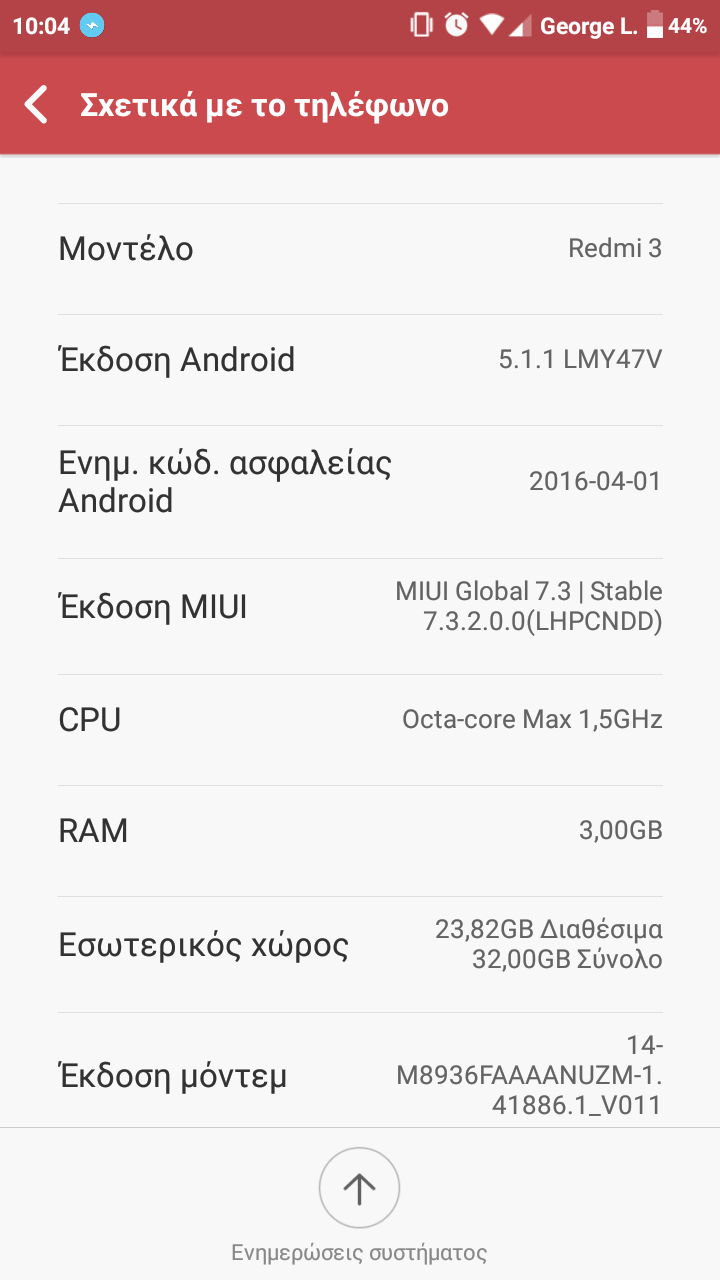Select the RAM row
Image resolution: width=720 pixels, height=1280 pixels.
360,830
